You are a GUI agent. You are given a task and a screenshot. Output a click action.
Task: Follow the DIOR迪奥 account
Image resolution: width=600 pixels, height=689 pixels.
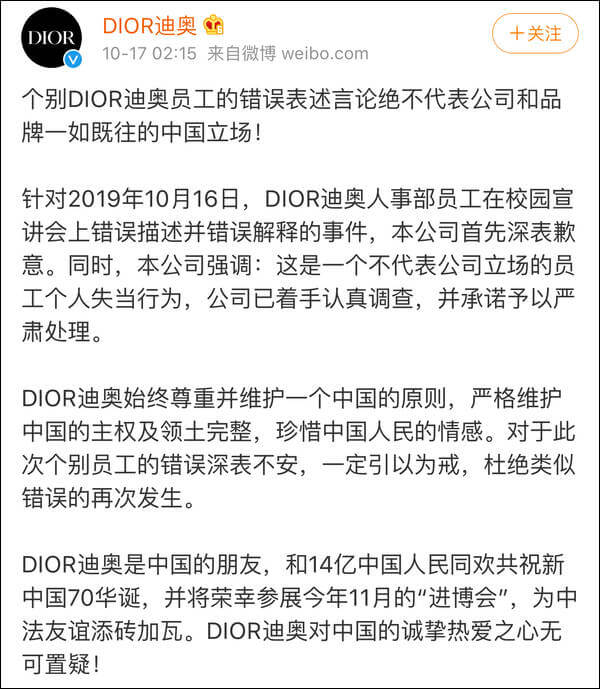[535, 33]
